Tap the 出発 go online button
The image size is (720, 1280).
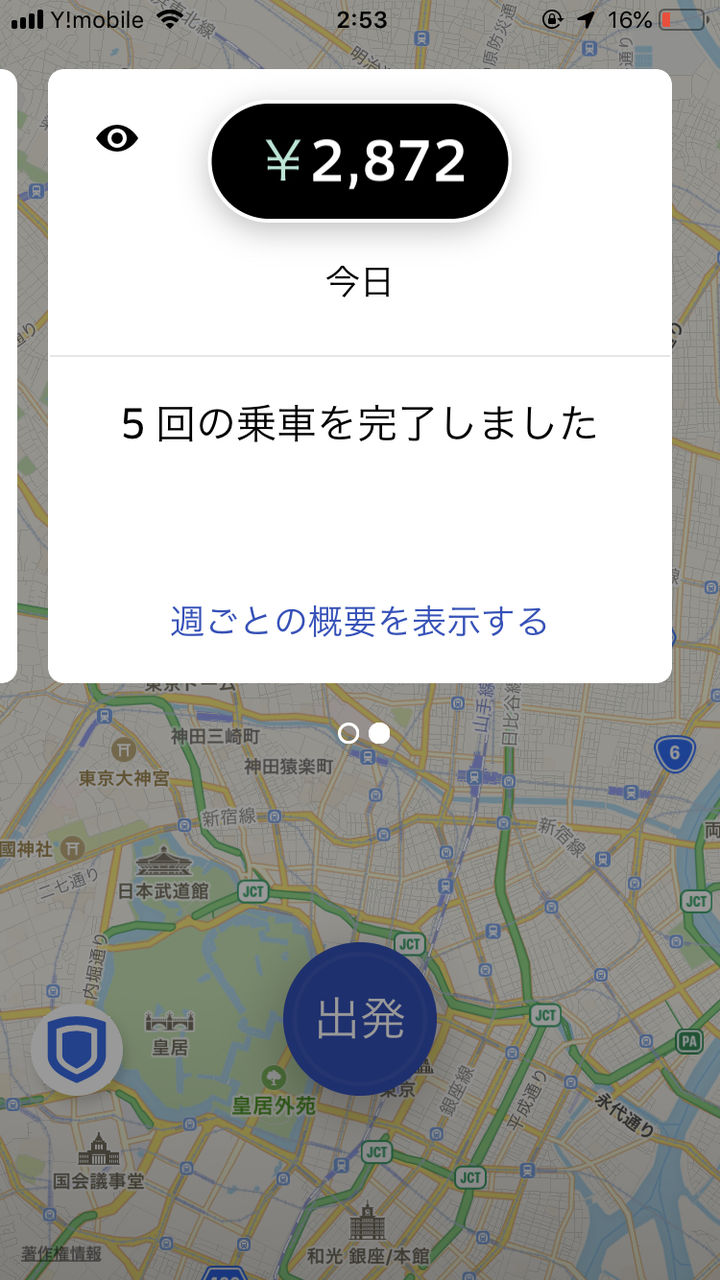coord(360,1019)
